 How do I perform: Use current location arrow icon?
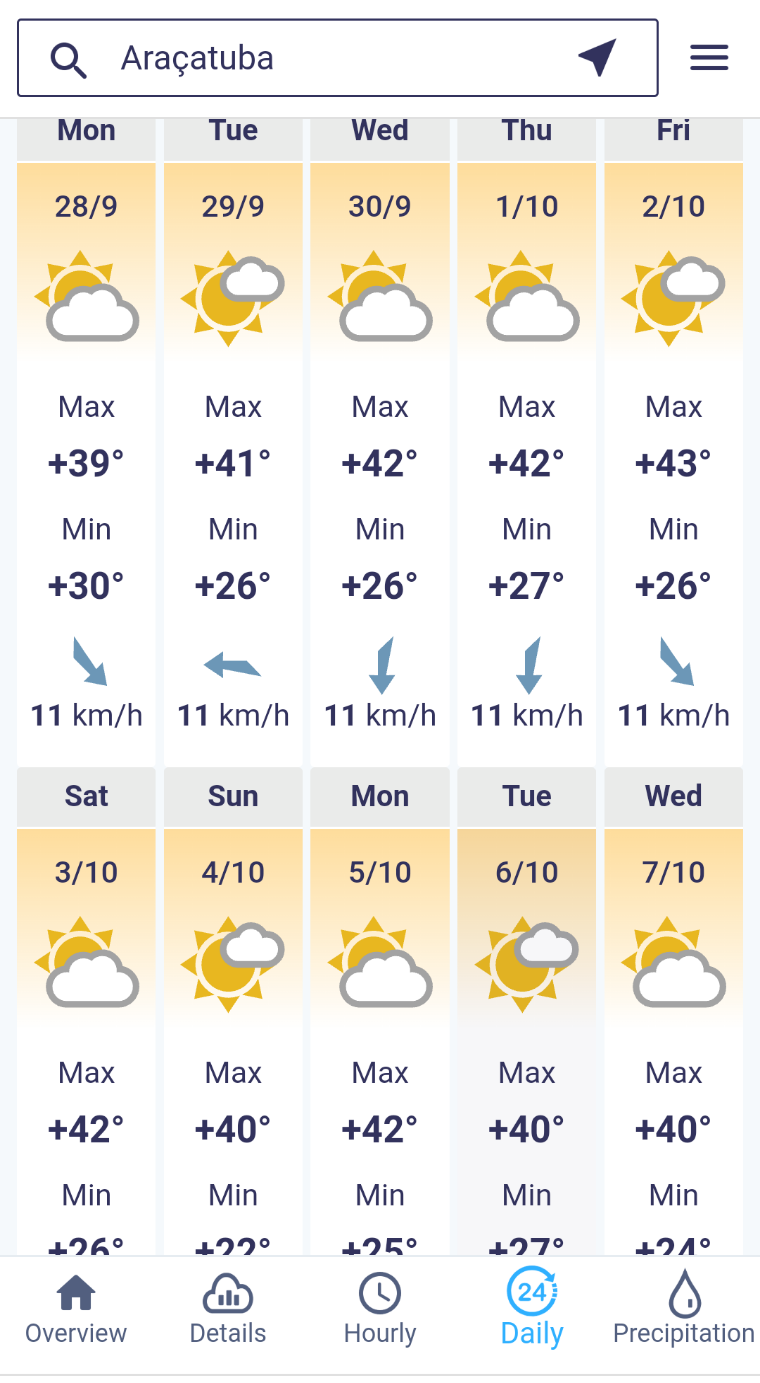597,58
